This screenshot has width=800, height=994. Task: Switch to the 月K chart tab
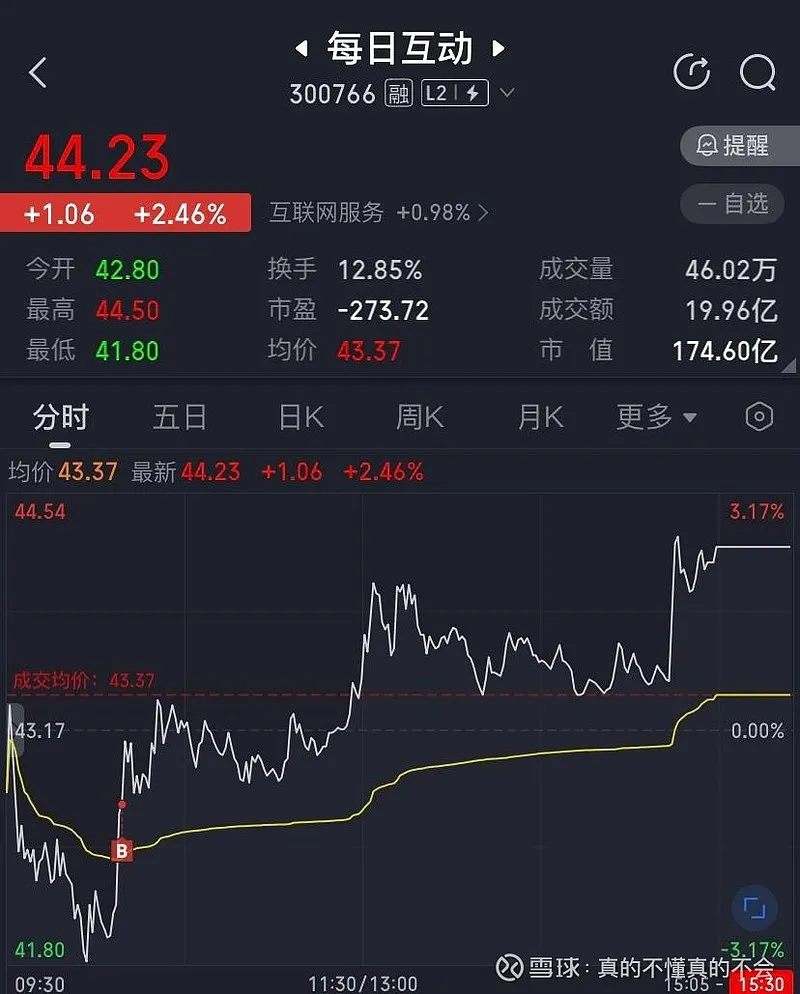[540, 417]
